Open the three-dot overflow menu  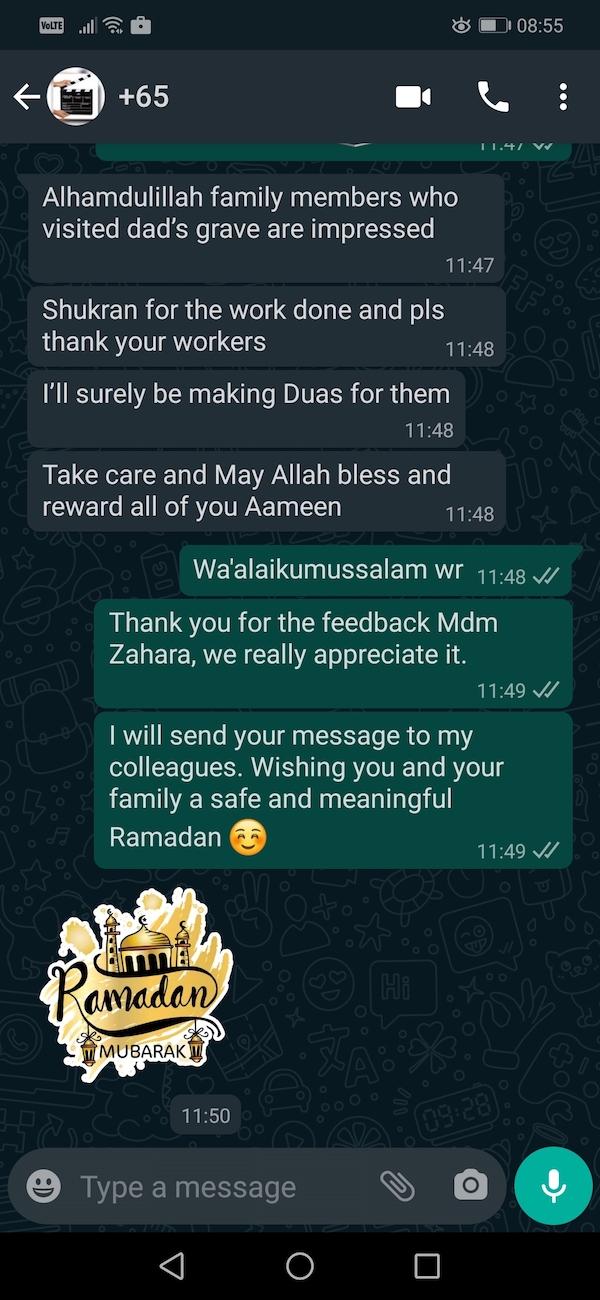(563, 97)
